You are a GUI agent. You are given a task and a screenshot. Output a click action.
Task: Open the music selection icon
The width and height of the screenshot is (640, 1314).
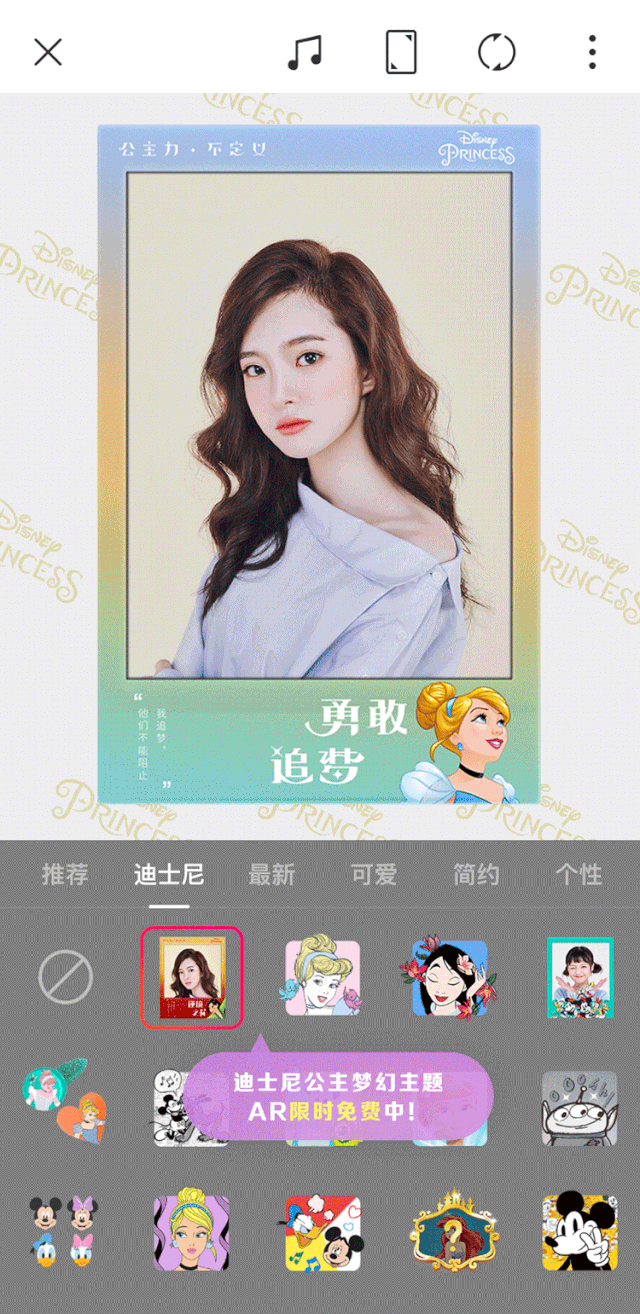click(x=304, y=52)
